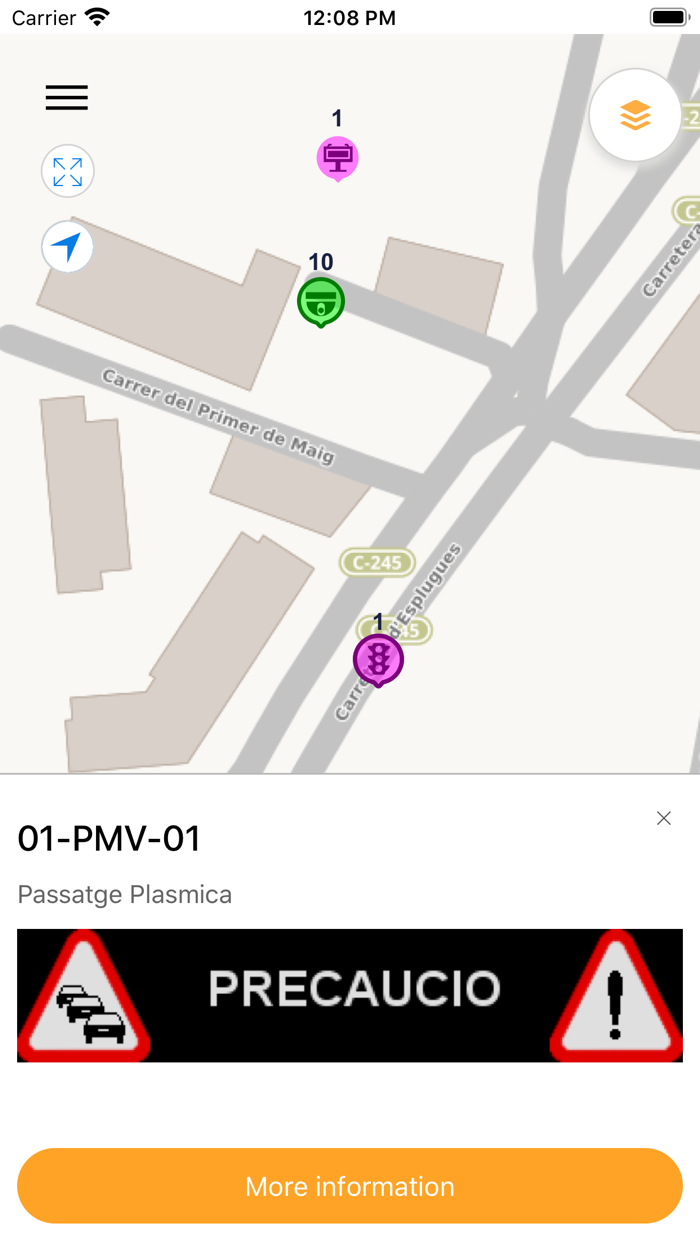The image size is (700, 1244).
Task: Tap the More information button
Action: click(350, 1186)
